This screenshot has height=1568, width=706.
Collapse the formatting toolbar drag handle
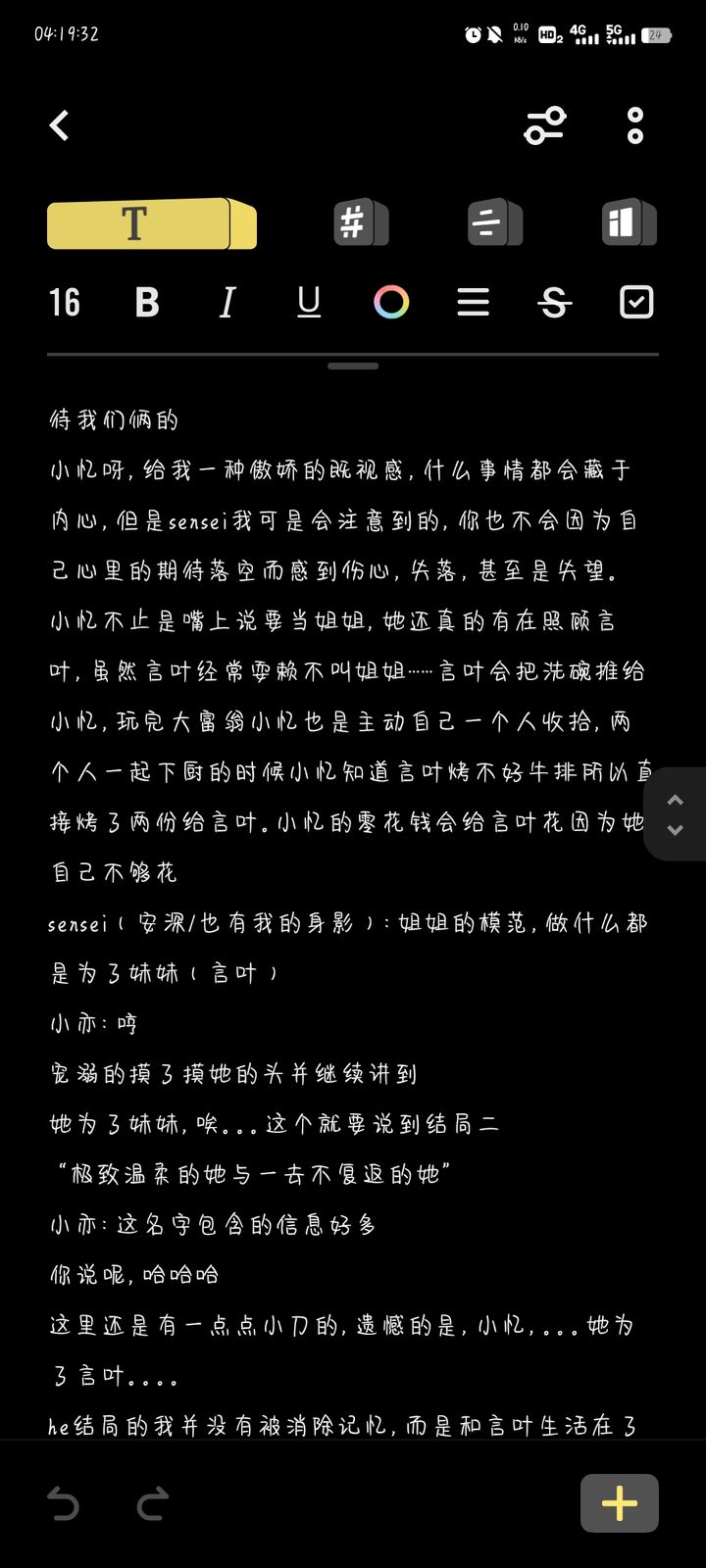pos(352,365)
